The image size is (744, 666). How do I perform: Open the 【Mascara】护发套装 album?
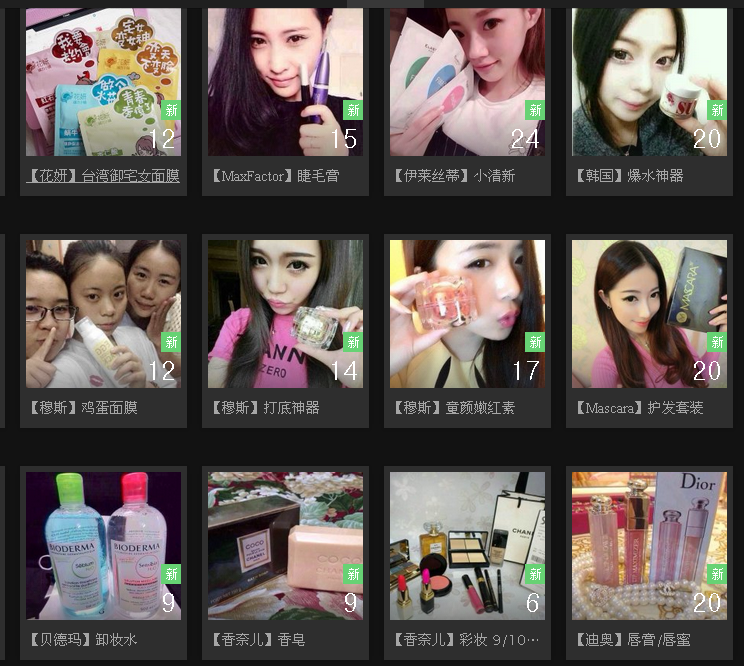point(649,313)
